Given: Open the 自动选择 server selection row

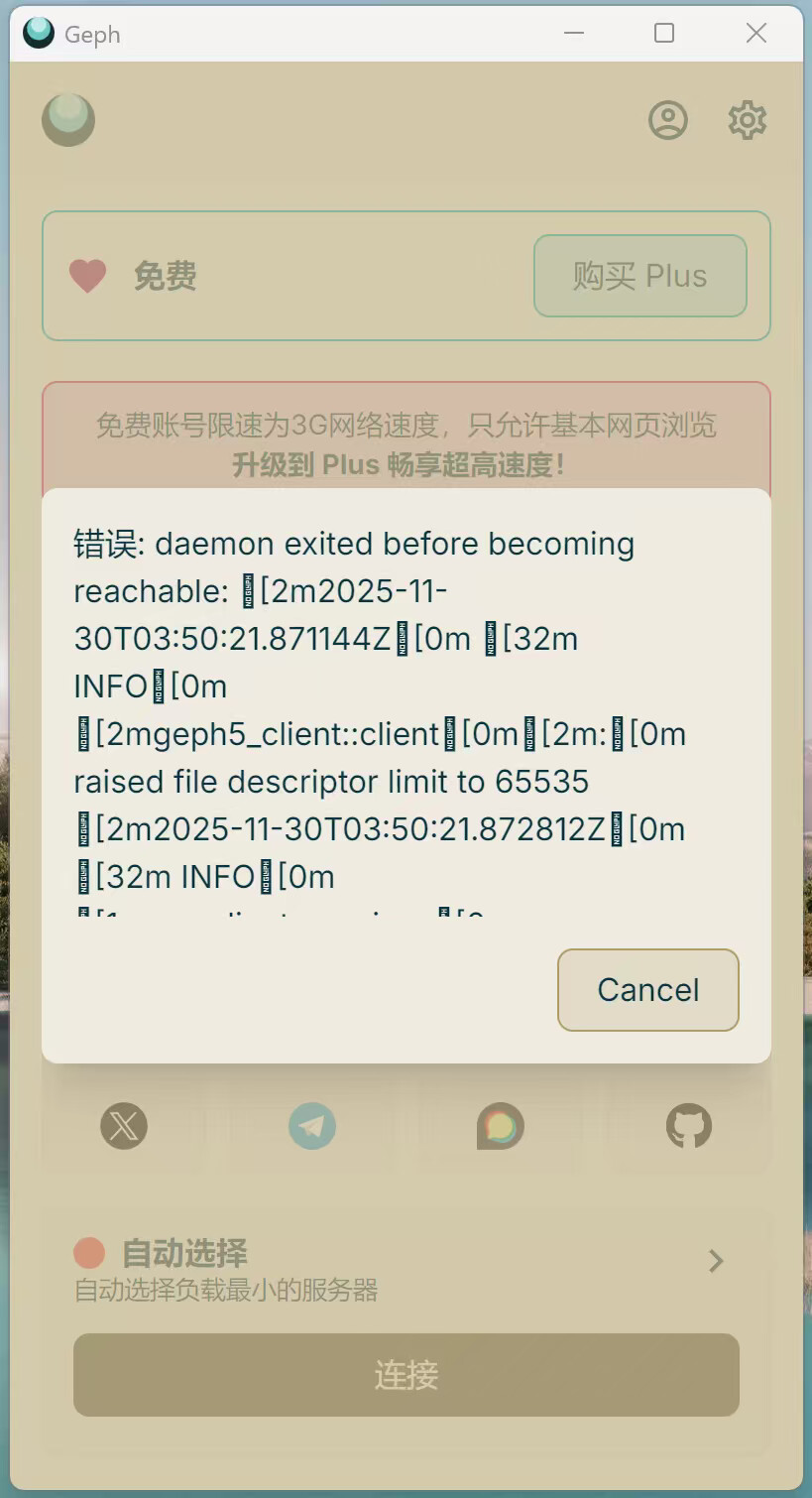Looking at the screenshot, I should pos(406,1268).
